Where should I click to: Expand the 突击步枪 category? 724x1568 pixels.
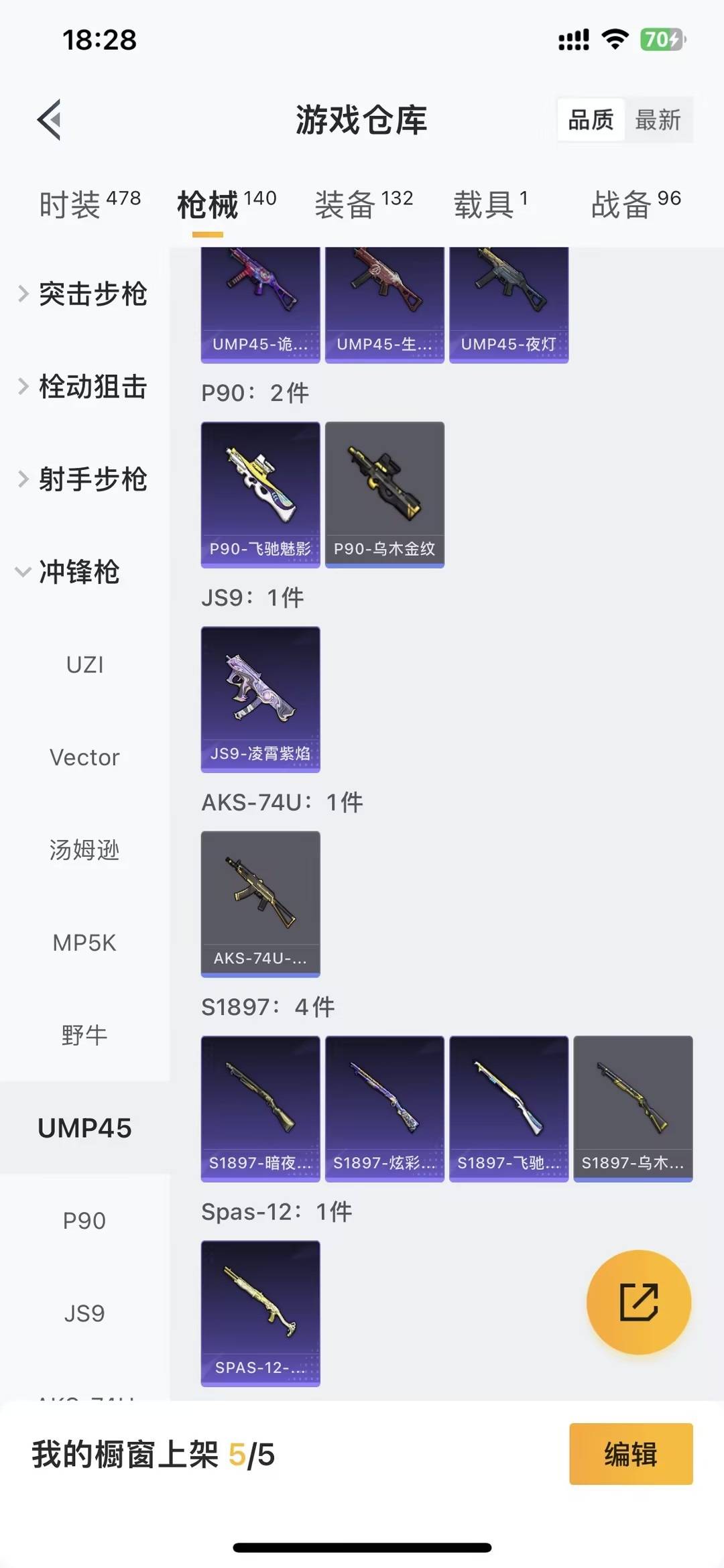click(x=94, y=293)
